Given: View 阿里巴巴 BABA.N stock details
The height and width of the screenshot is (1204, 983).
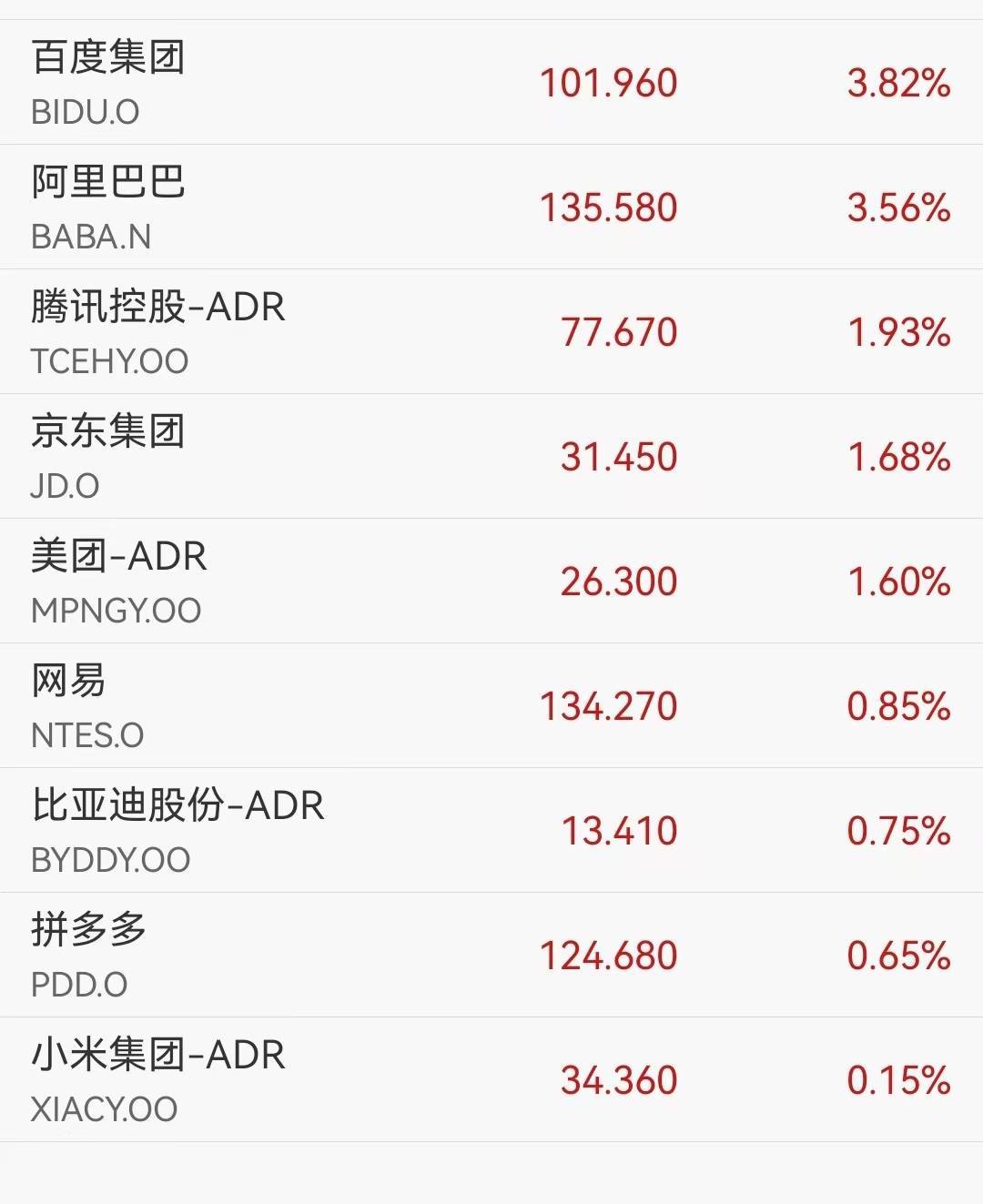Looking at the screenshot, I should [491, 207].
